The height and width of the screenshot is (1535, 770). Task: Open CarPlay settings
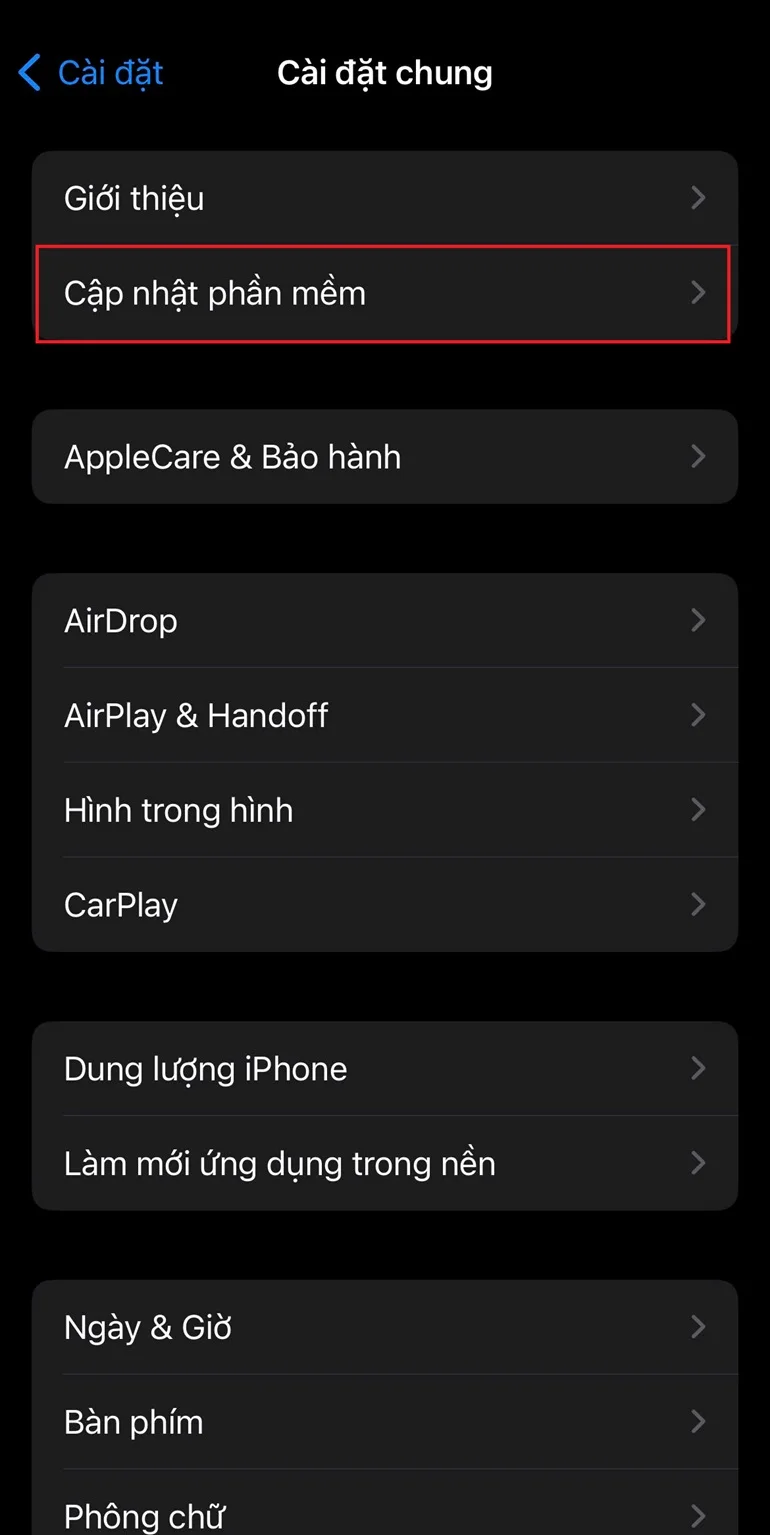(385, 904)
